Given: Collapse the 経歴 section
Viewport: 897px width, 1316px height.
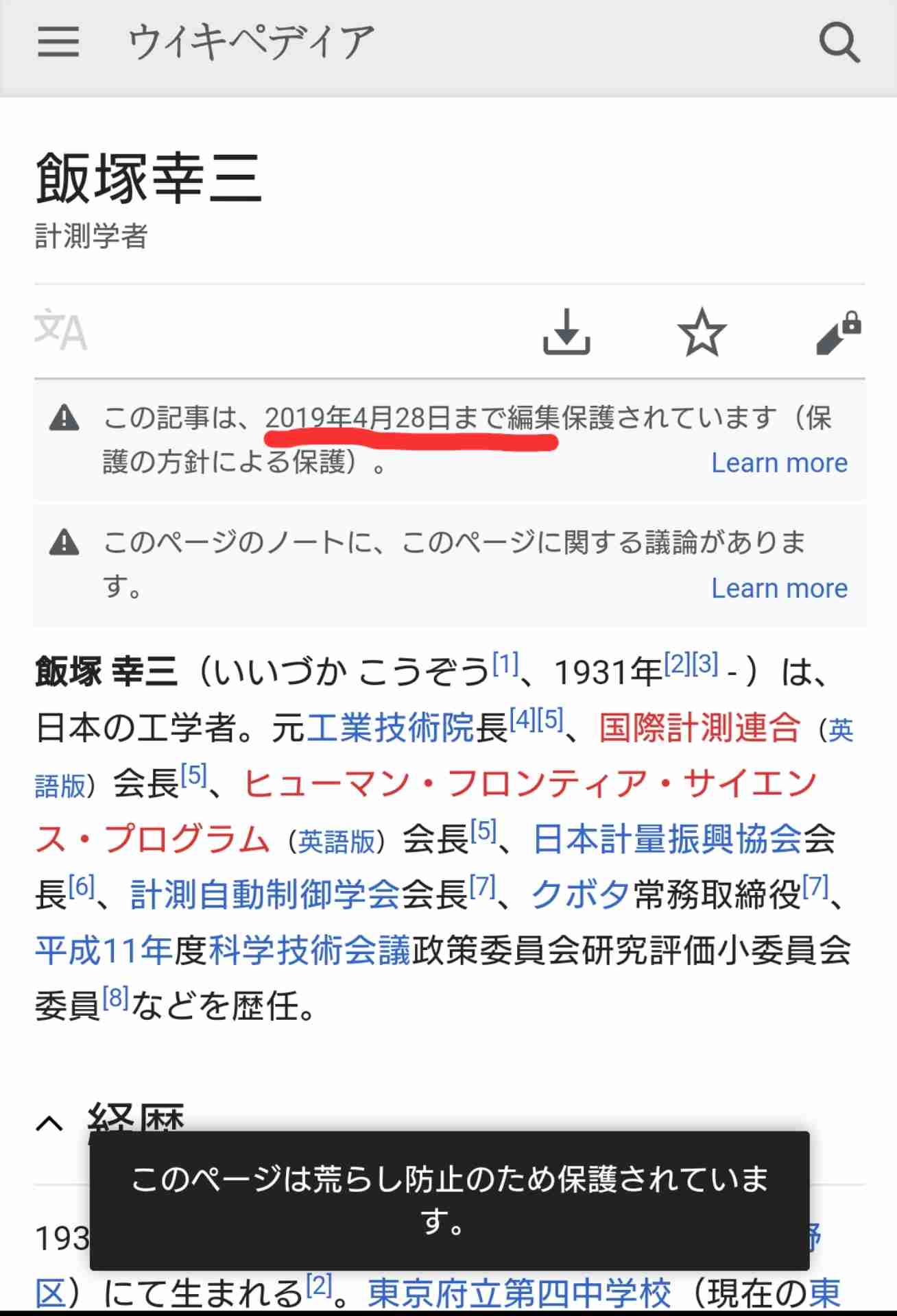Looking at the screenshot, I should pyautogui.click(x=49, y=1123).
